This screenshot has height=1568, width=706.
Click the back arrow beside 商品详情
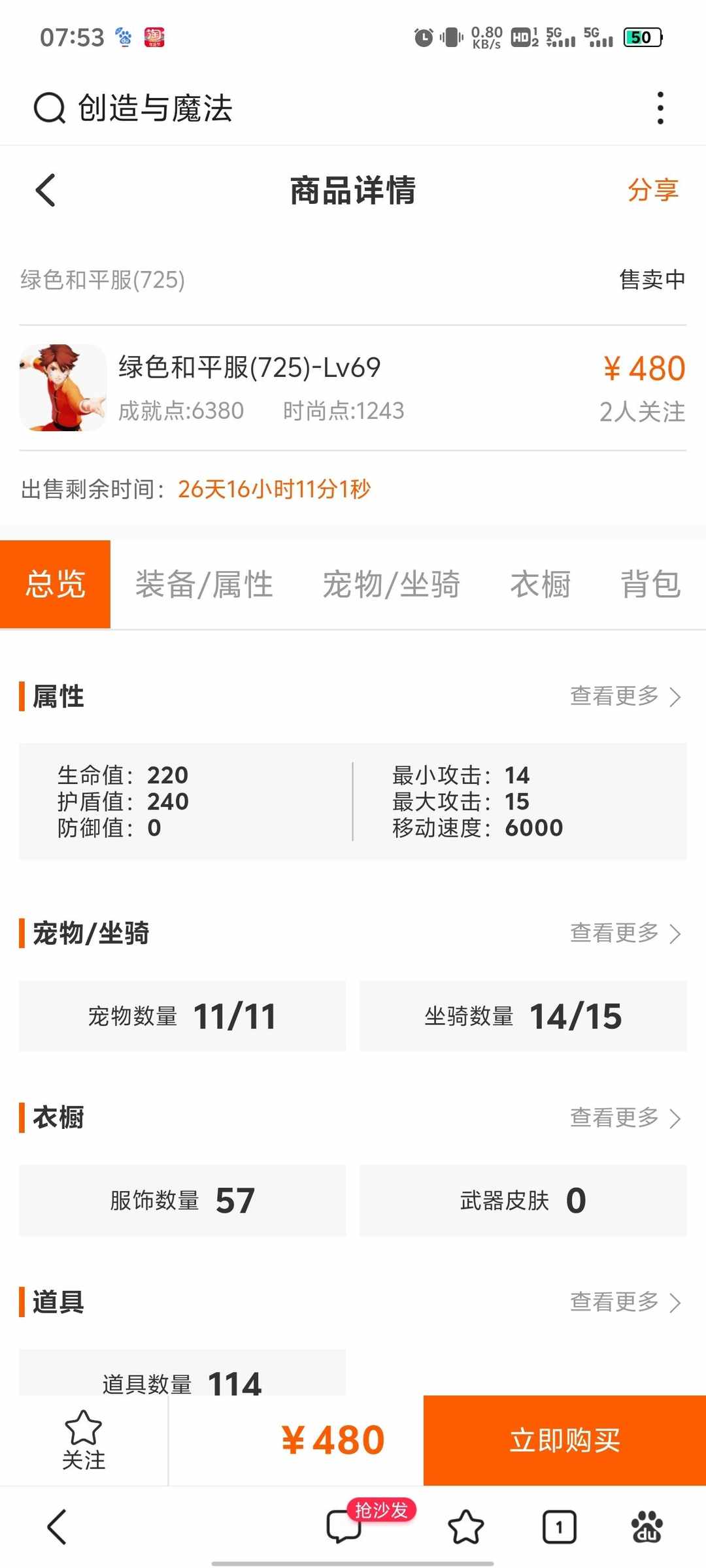pos(44,190)
